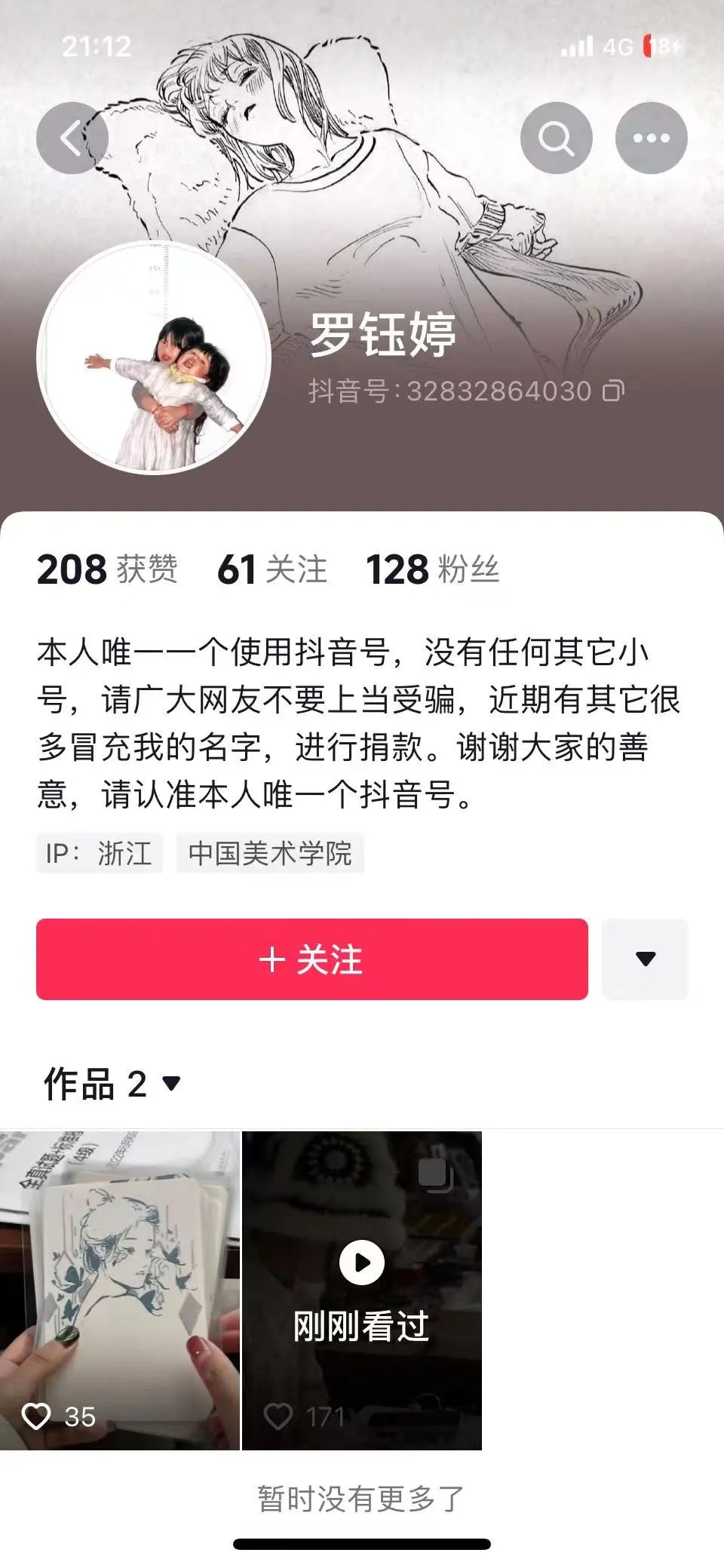Open the 作品 2 sort dropdown
724x1568 pixels.
[113, 1084]
